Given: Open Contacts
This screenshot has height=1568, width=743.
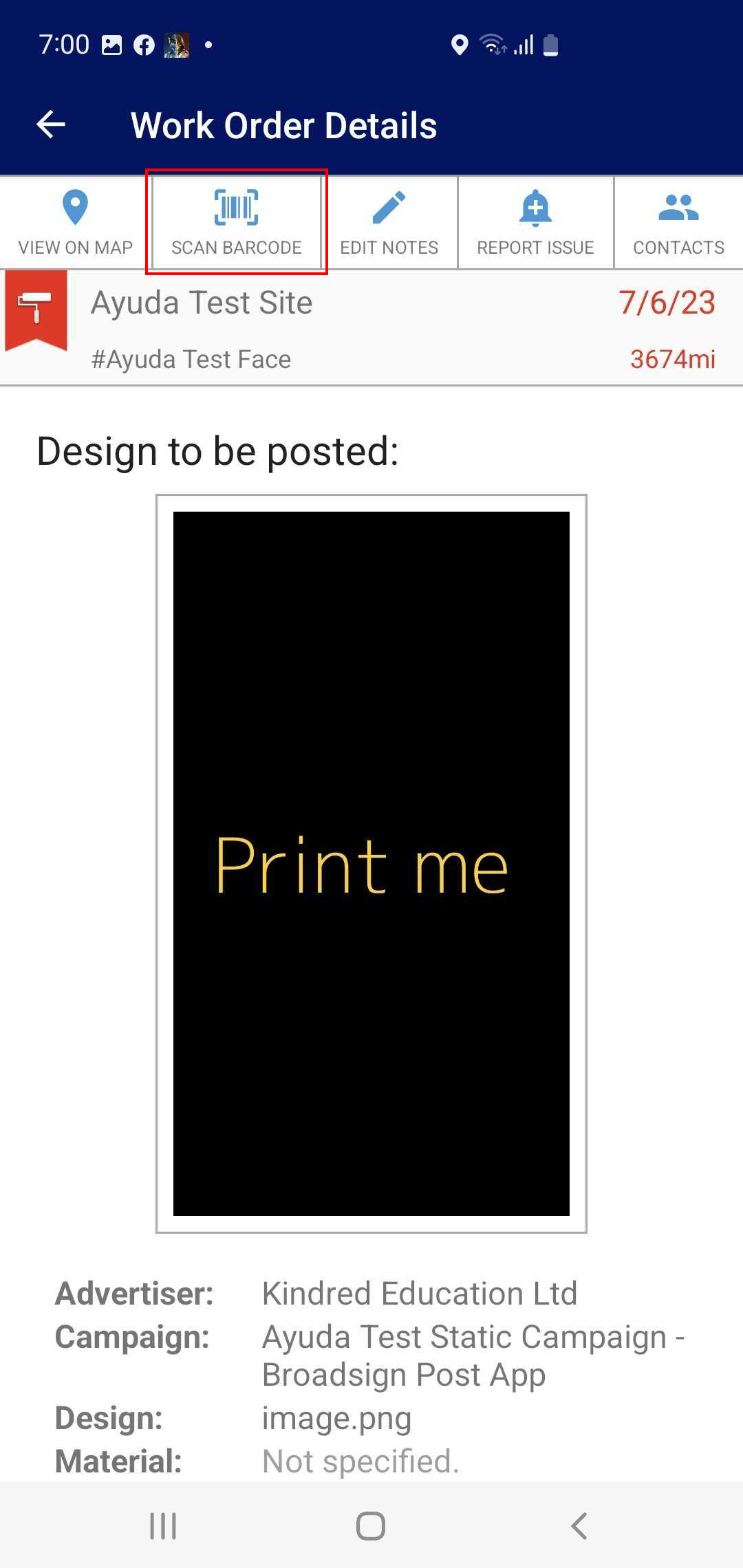Looking at the screenshot, I should pos(678,222).
